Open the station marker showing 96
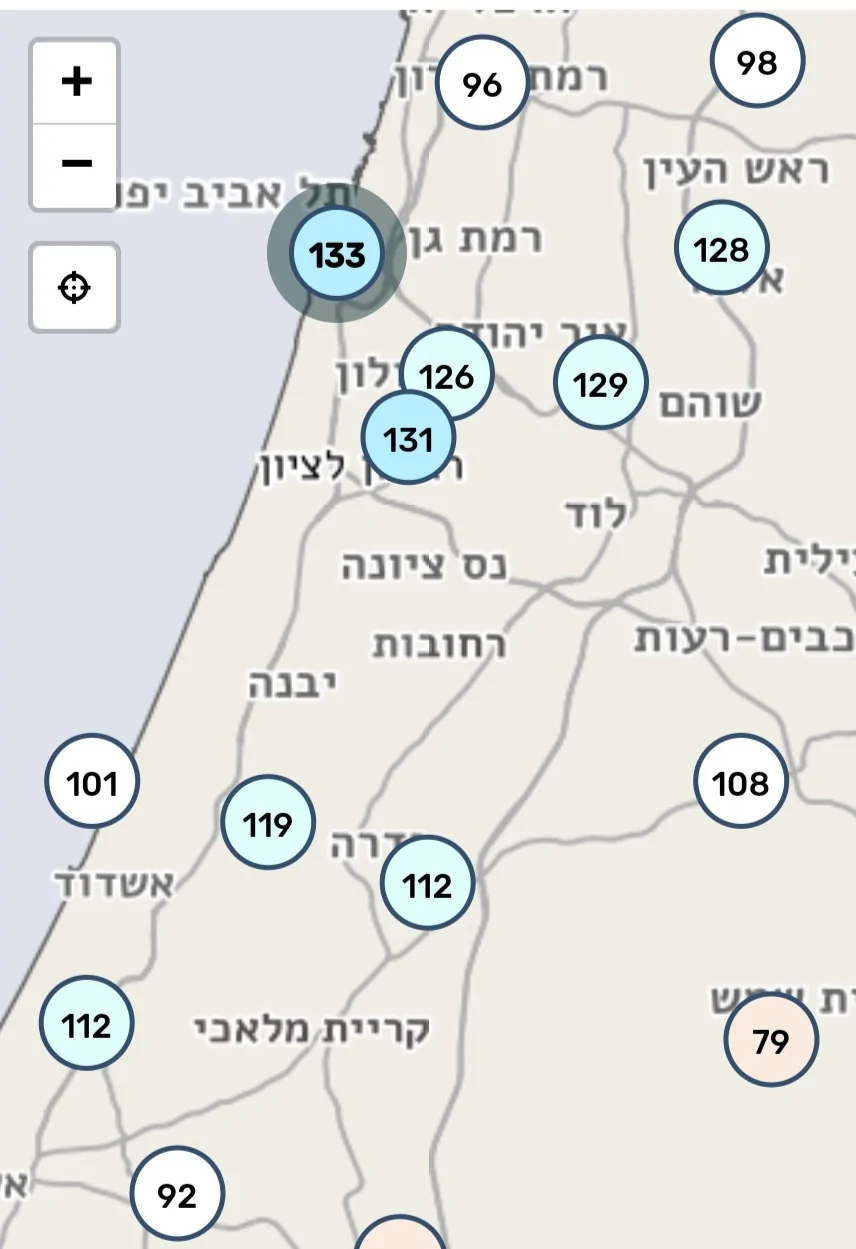This screenshot has width=856, height=1249. point(482,84)
